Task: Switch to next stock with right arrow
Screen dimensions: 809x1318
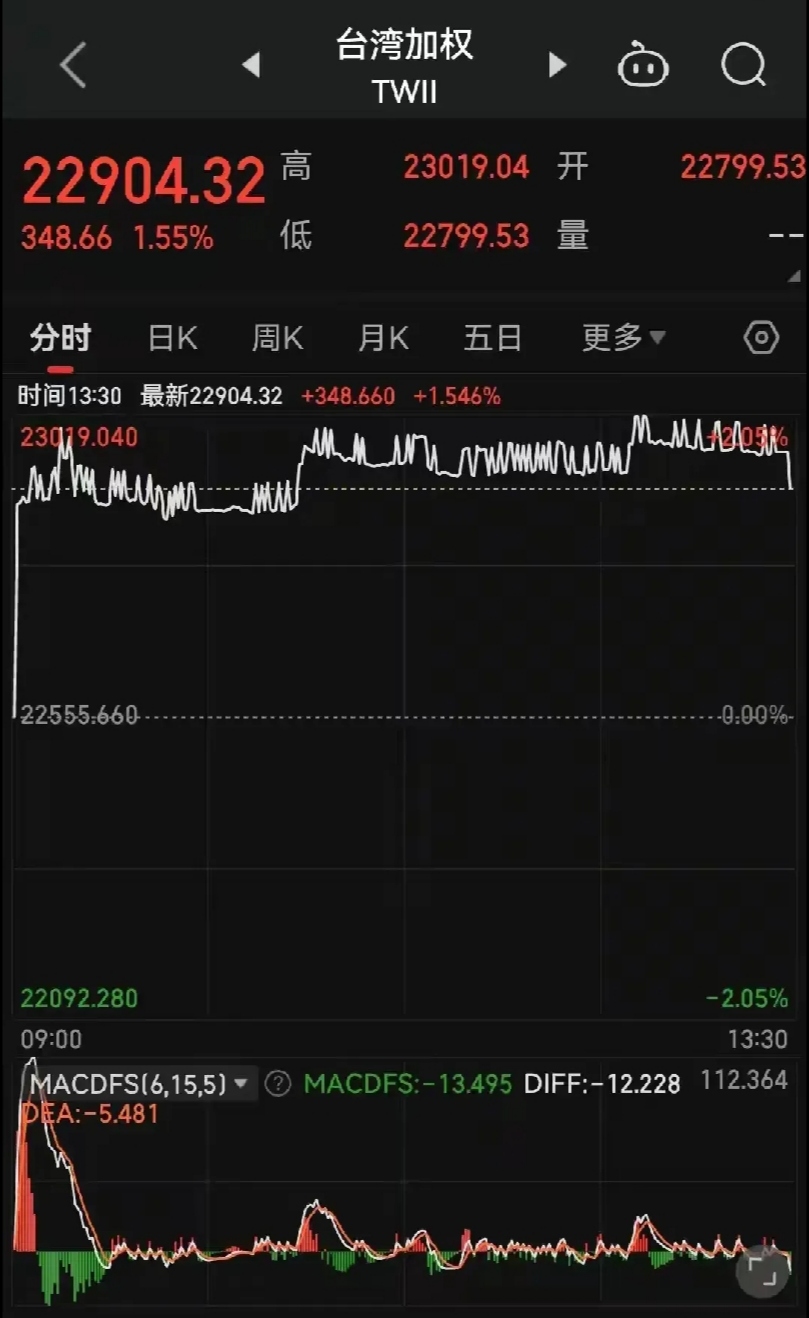Action: (557, 63)
